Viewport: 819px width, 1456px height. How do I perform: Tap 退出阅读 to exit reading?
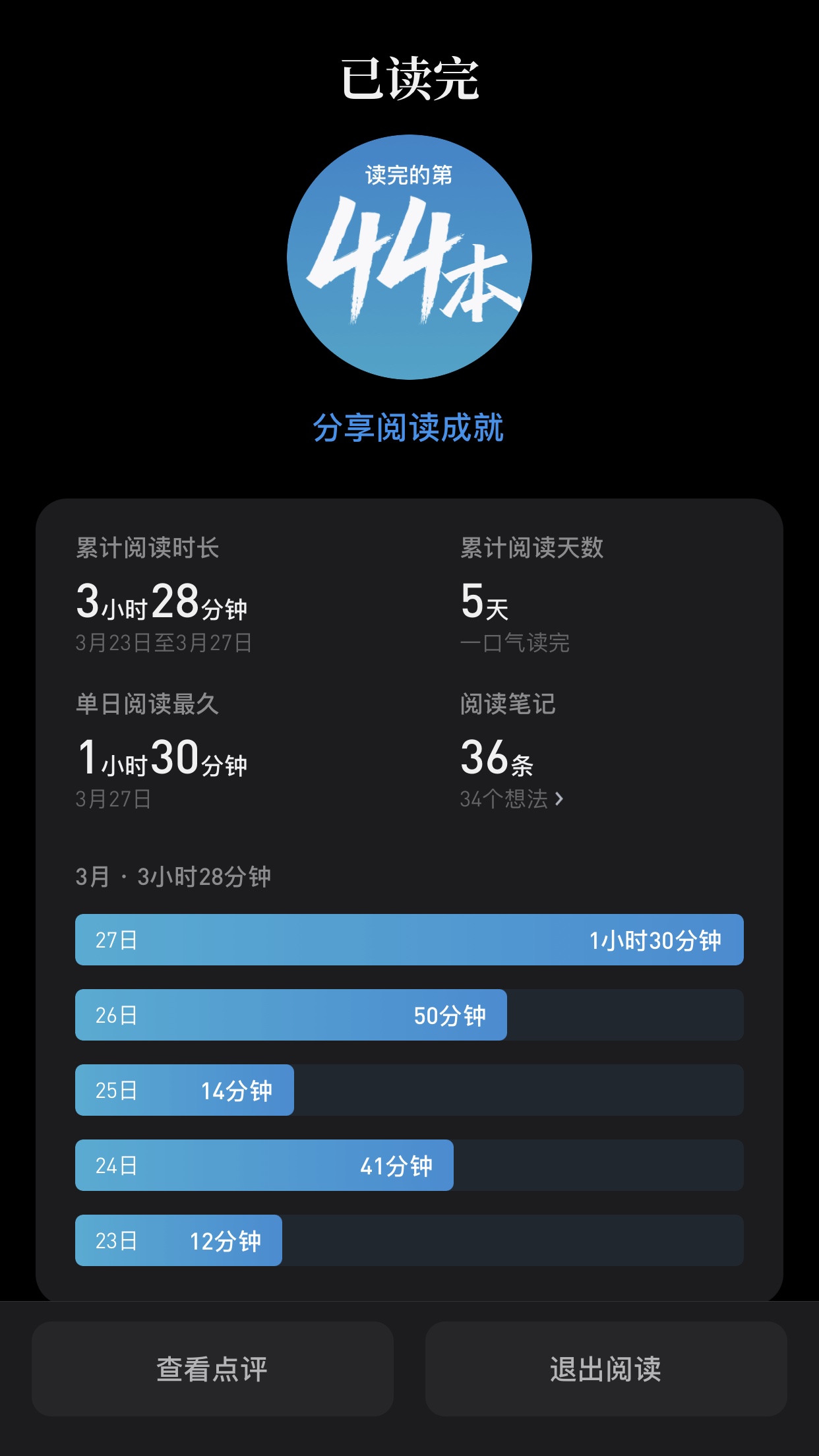606,1369
